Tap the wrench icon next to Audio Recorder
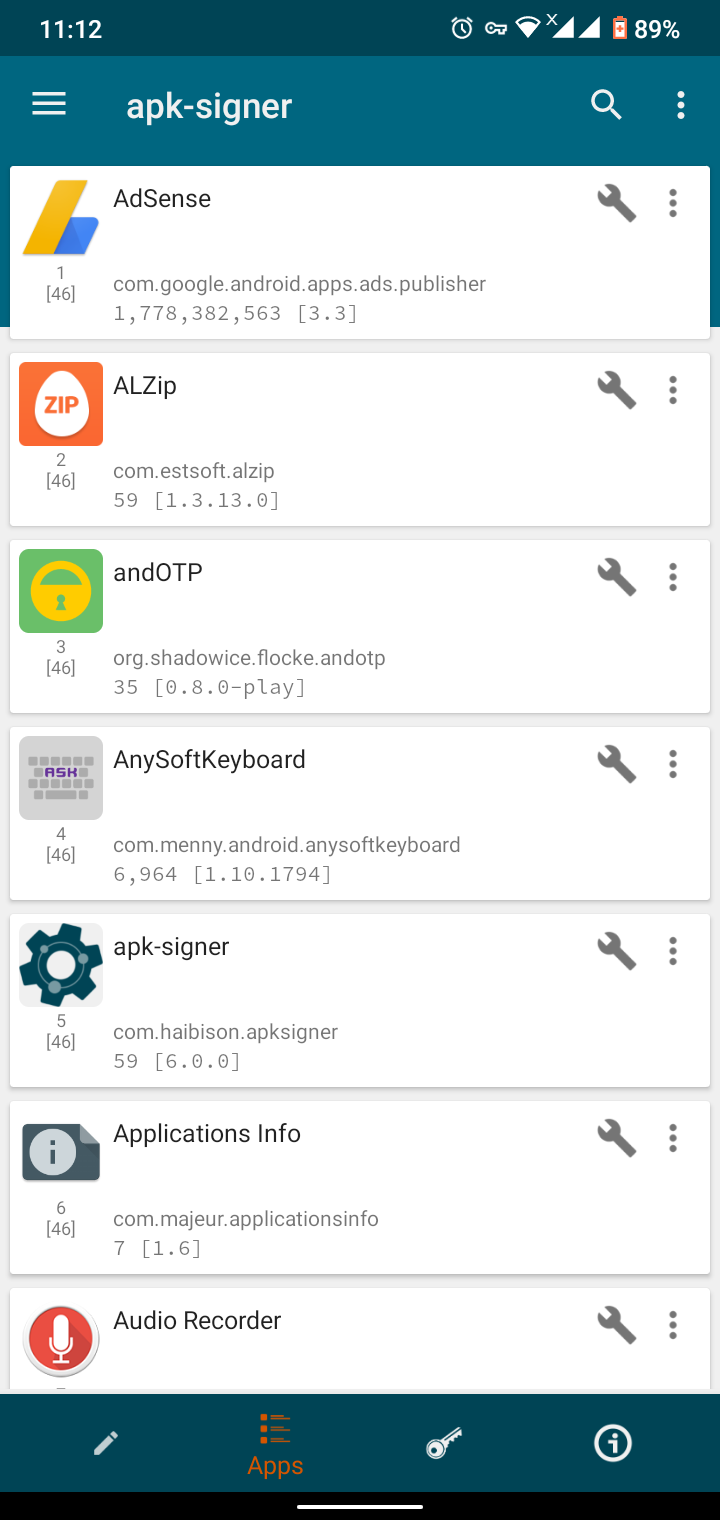Screen dimensions: 720x1520 click(x=617, y=1325)
